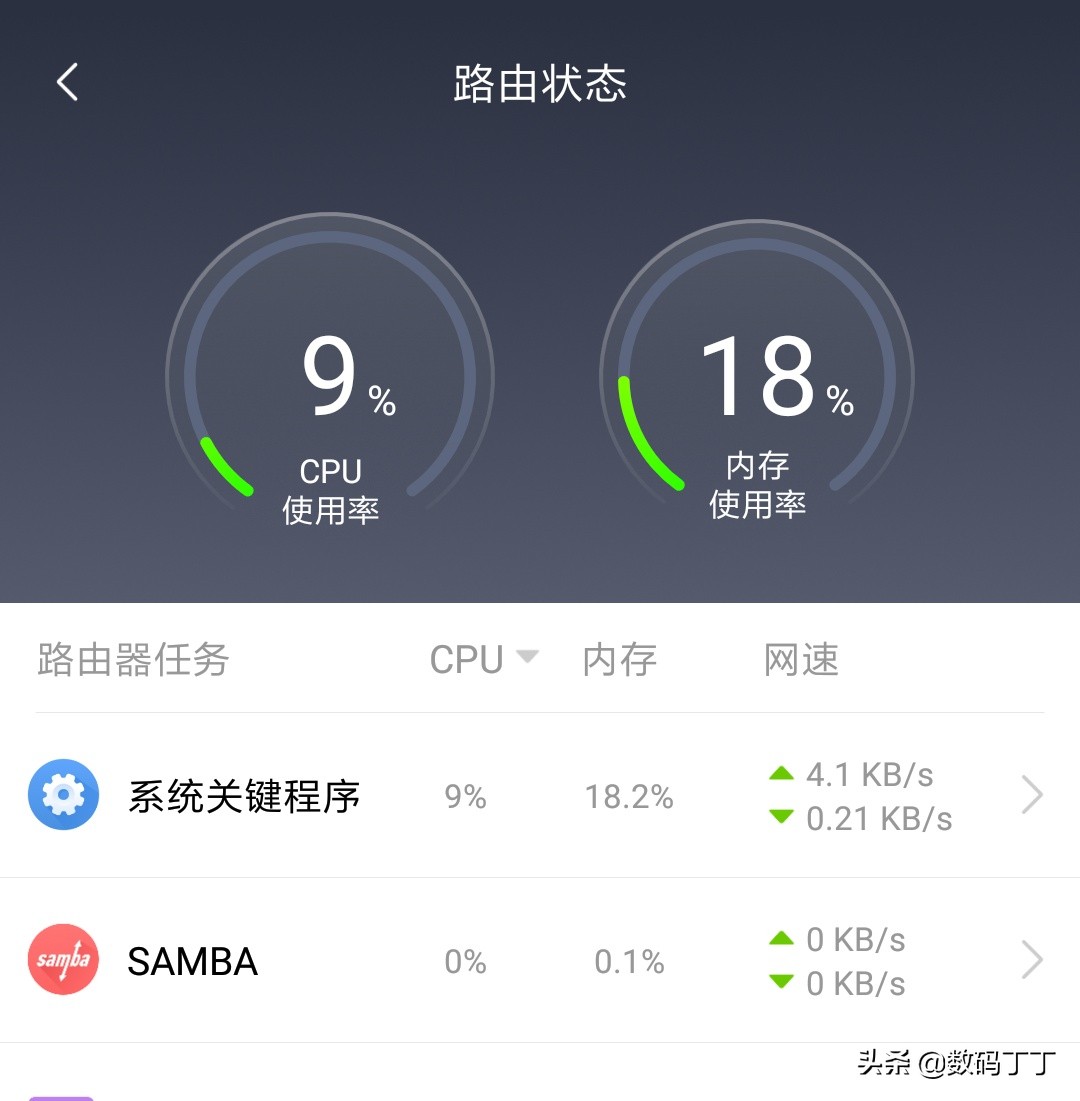Viewport: 1080px width, 1101px height.
Task: Tap the back arrow to leave 路由状态
Action: [66, 83]
